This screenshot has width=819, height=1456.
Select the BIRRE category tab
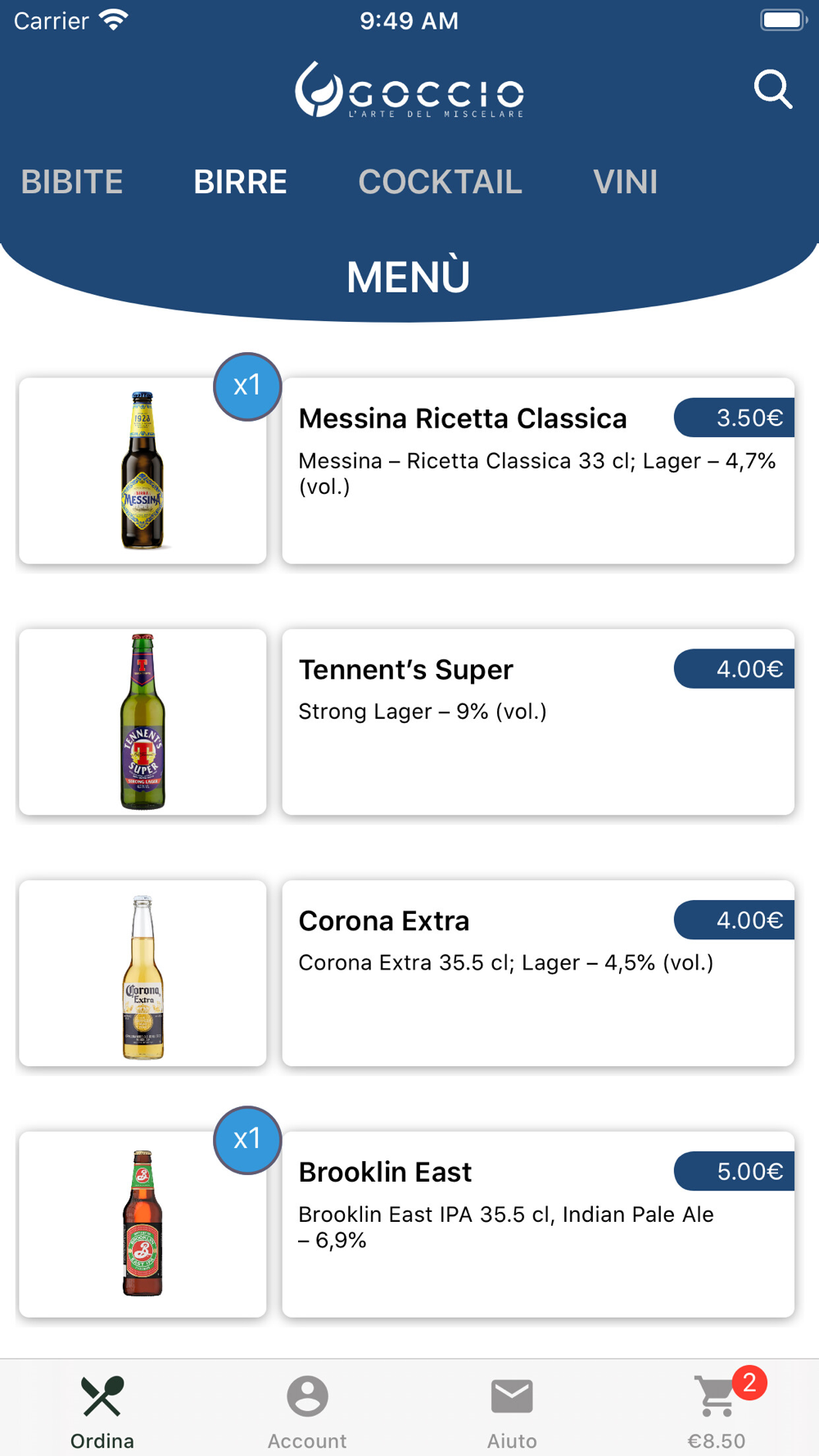click(x=240, y=182)
